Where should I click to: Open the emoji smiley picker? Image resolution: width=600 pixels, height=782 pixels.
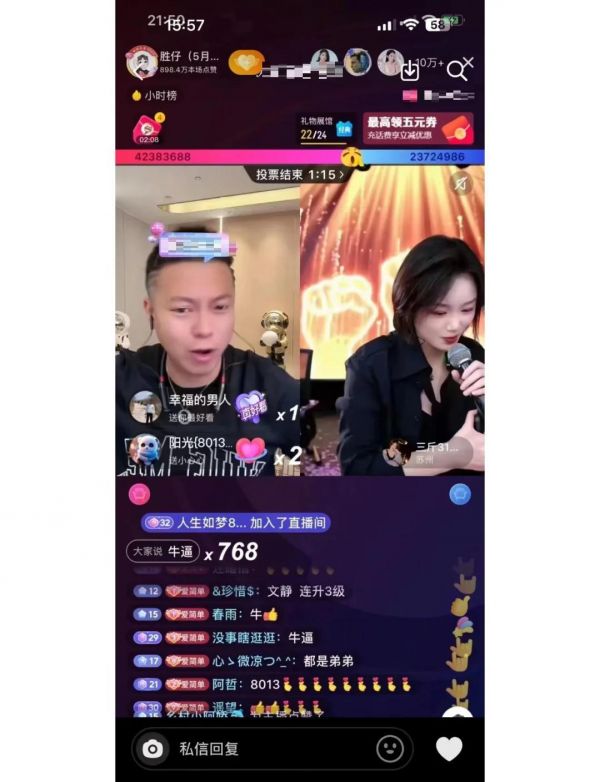tap(390, 748)
